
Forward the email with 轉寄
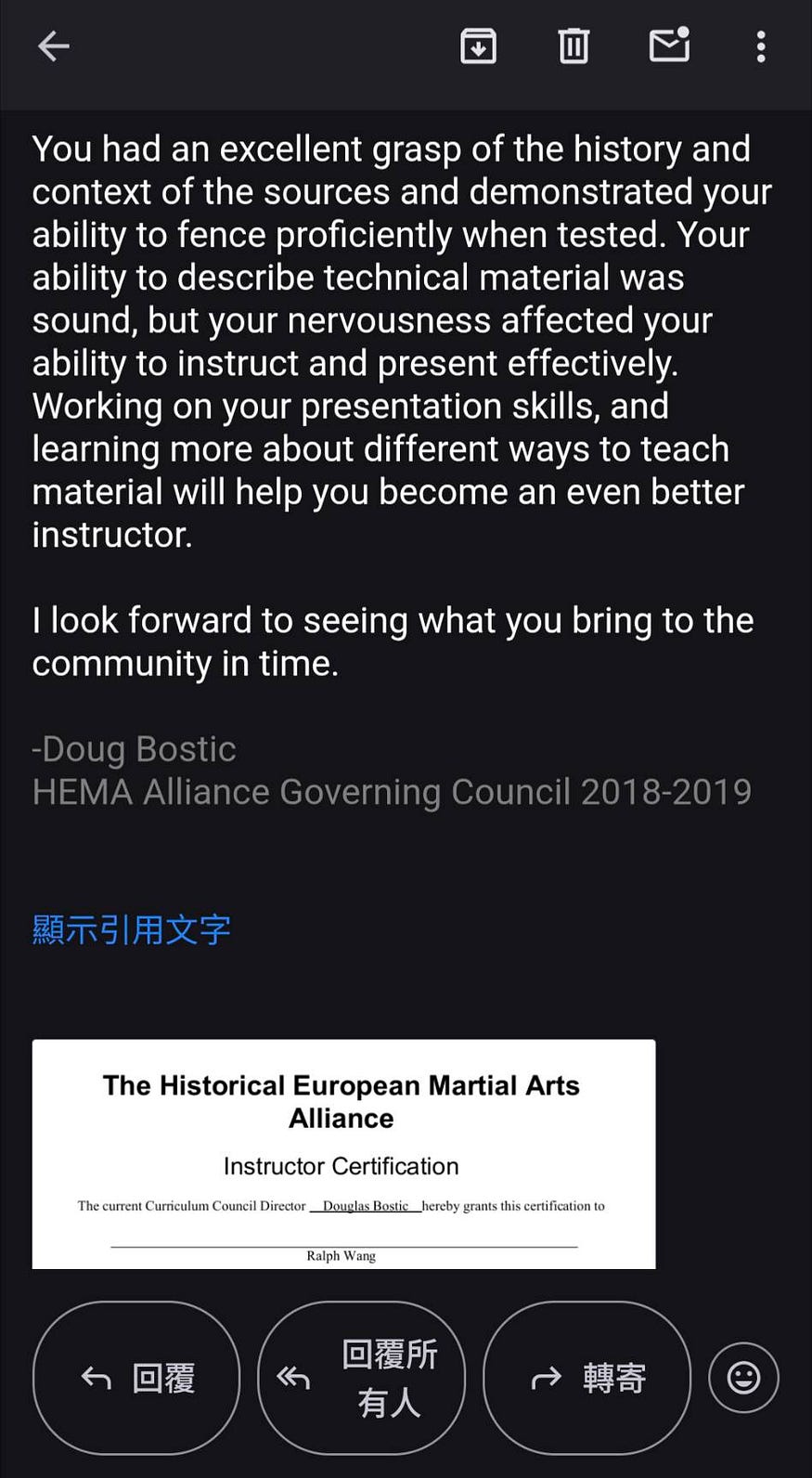click(x=587, y=1378)
